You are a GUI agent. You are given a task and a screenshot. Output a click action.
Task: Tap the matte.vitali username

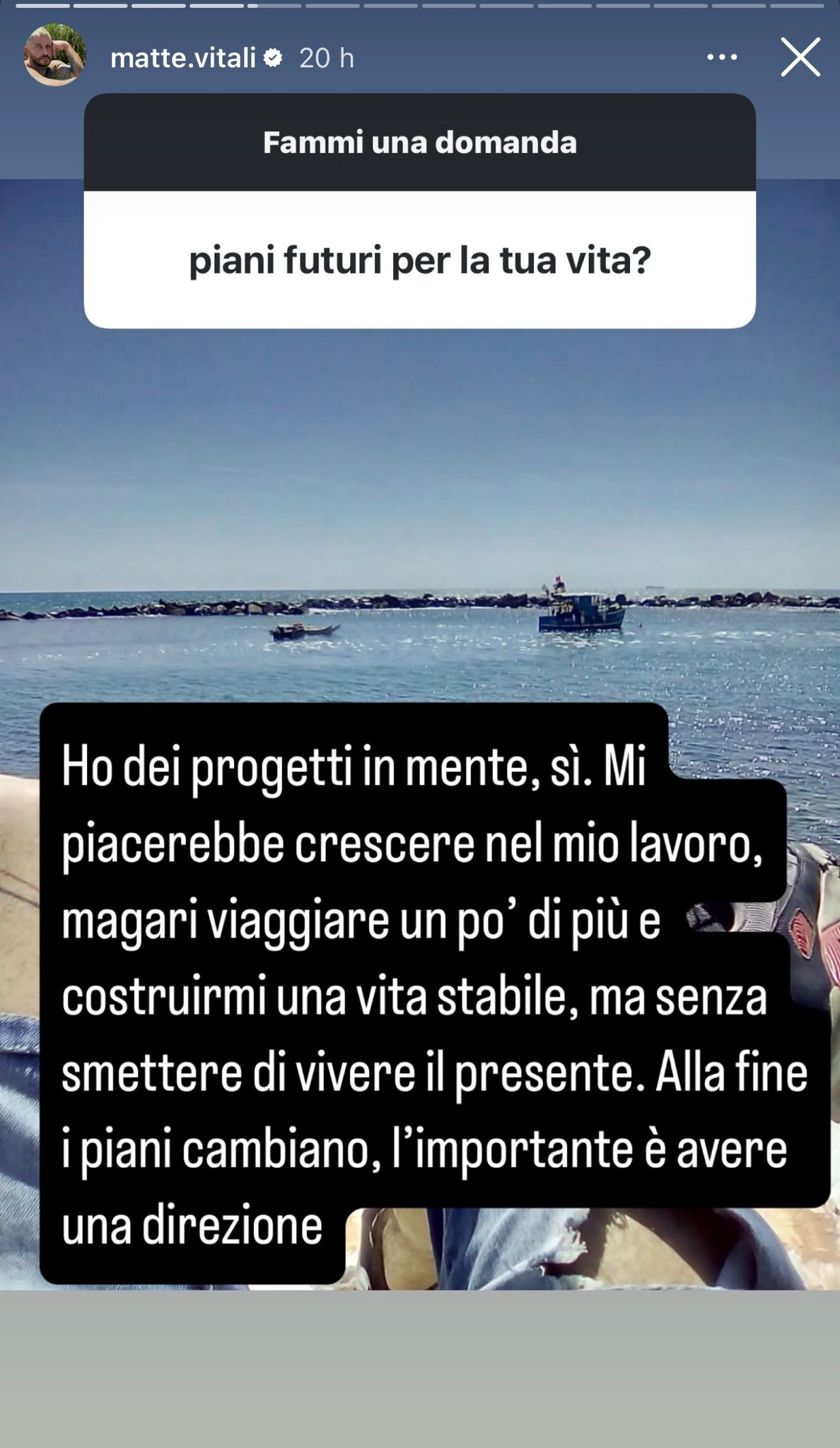(182, 58)
